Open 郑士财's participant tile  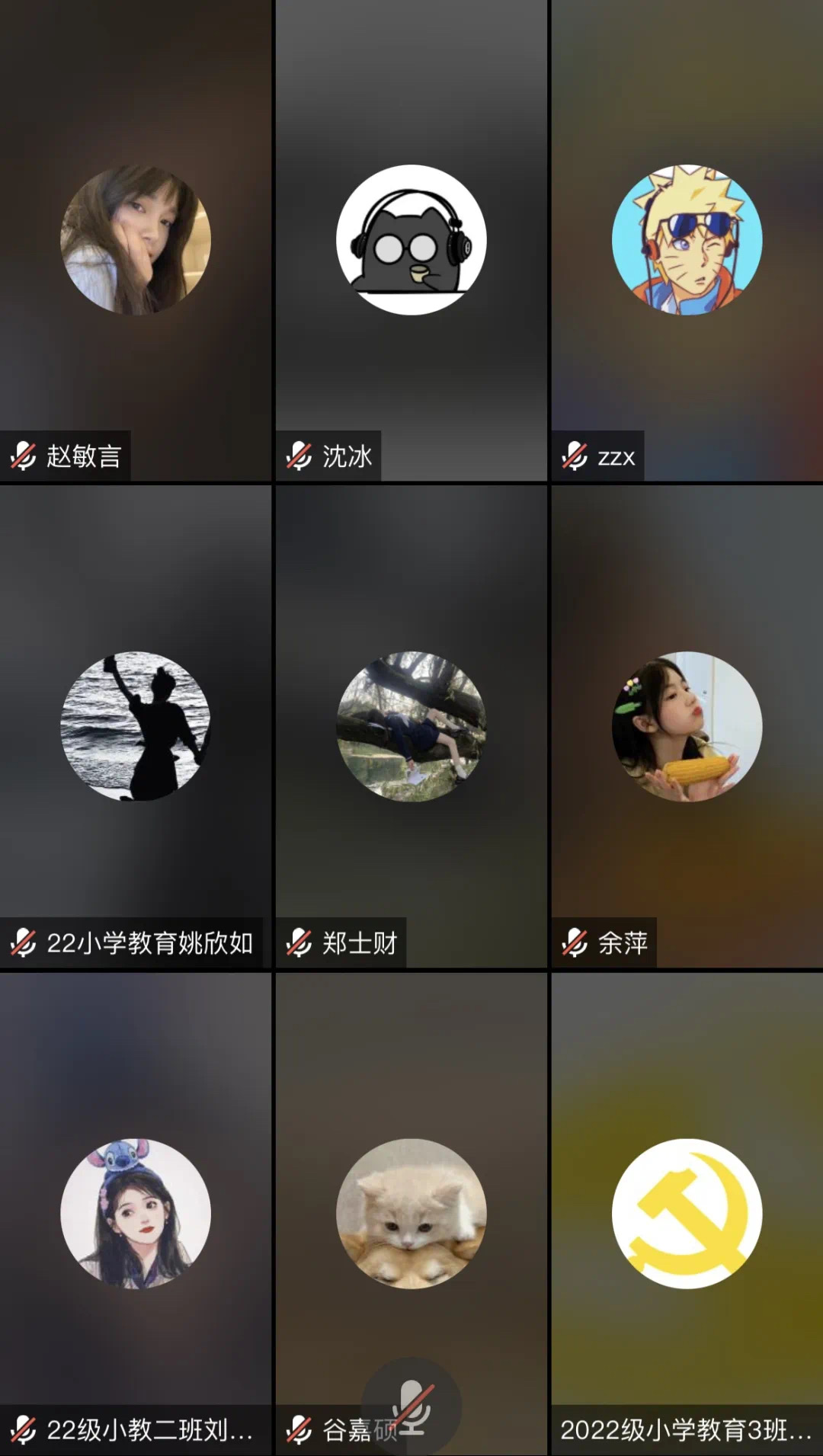(411, 725)
